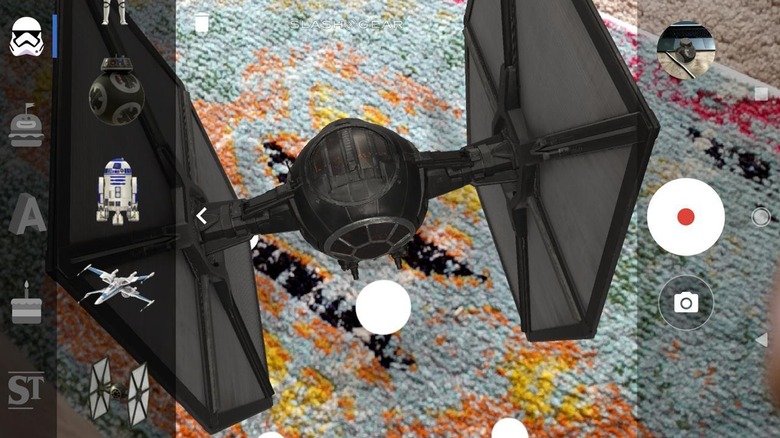The width and height of the screenshot is (780, 438).
Task: Open the food sticker pack
Action: point(26,126)
